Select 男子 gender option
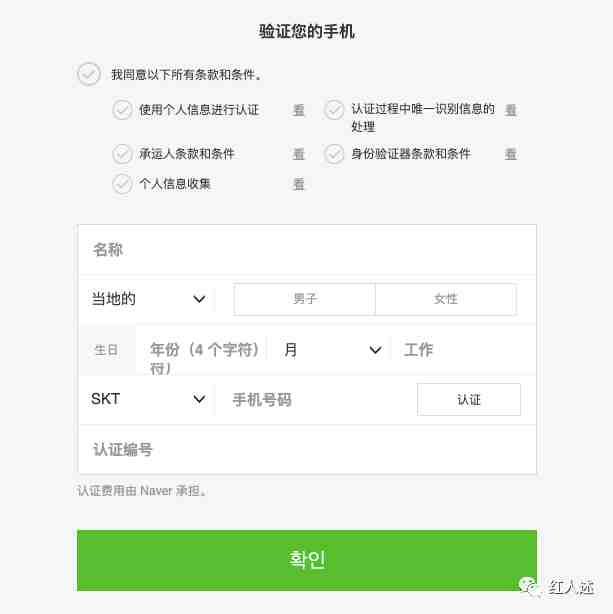The height and width of the screenshot is (614, 613). coord(305,299)
